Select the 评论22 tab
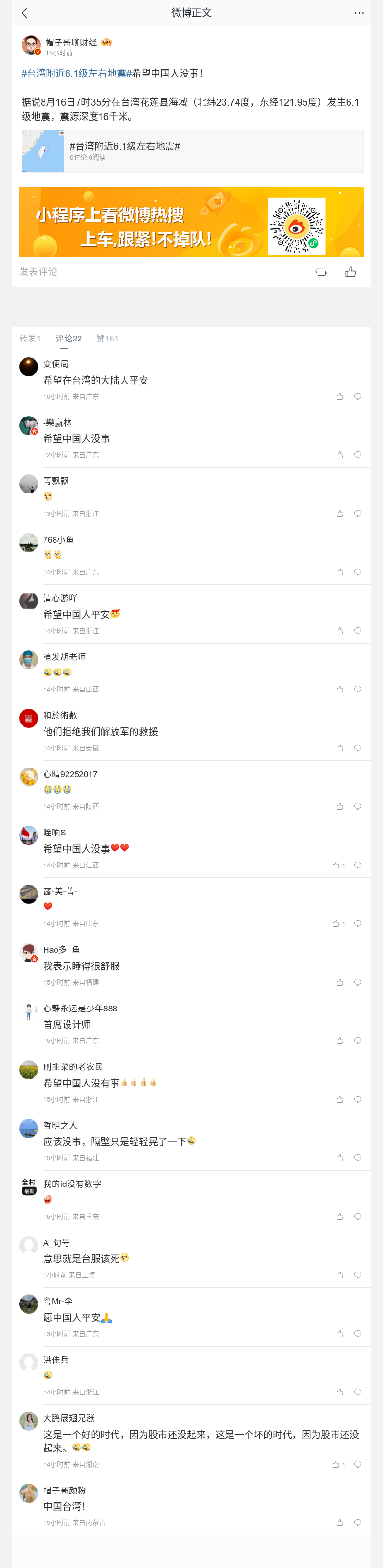Viewport: 383px width, 1568px height. (x=69, y=339)
